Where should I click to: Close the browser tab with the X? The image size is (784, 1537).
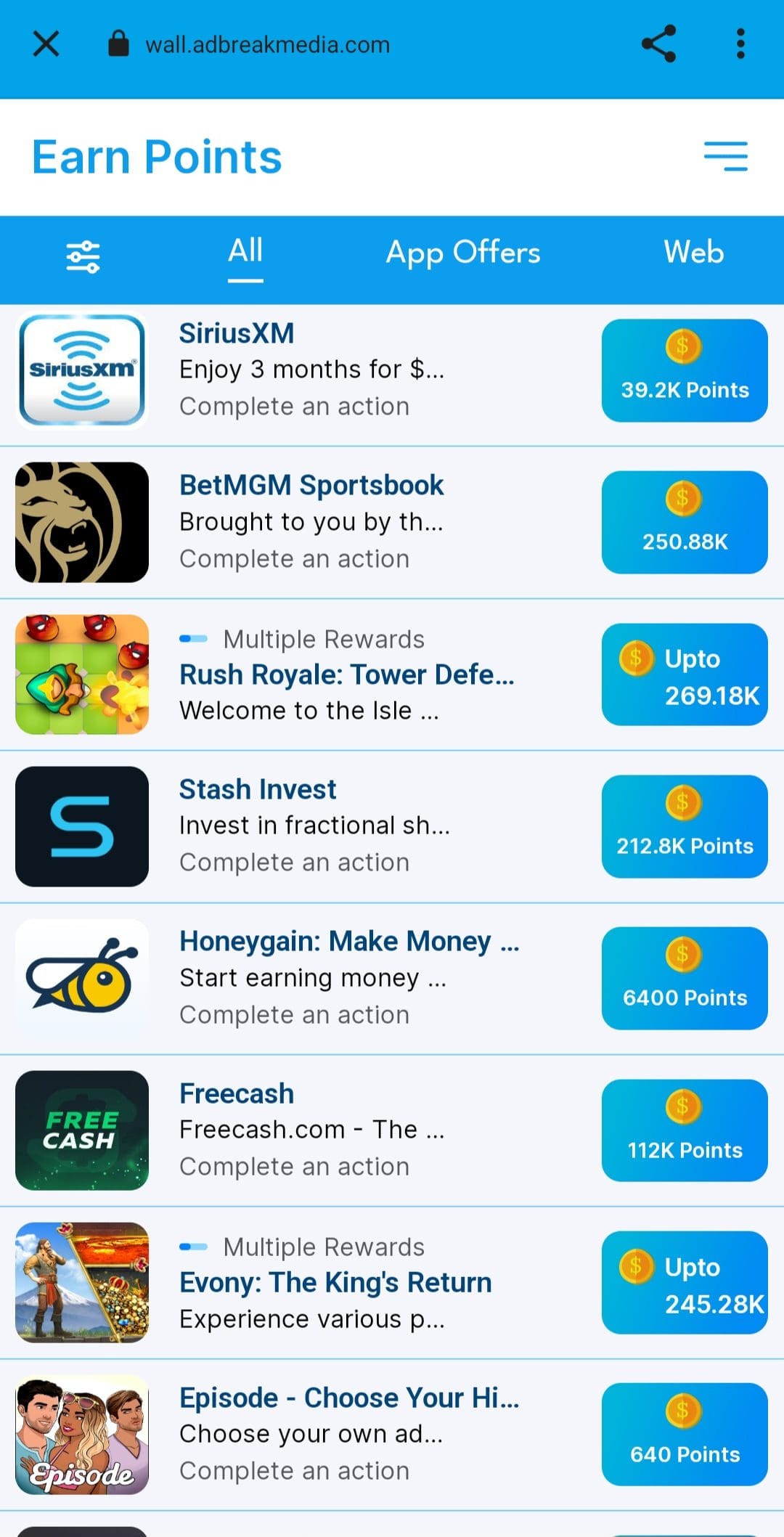[46, 44]
